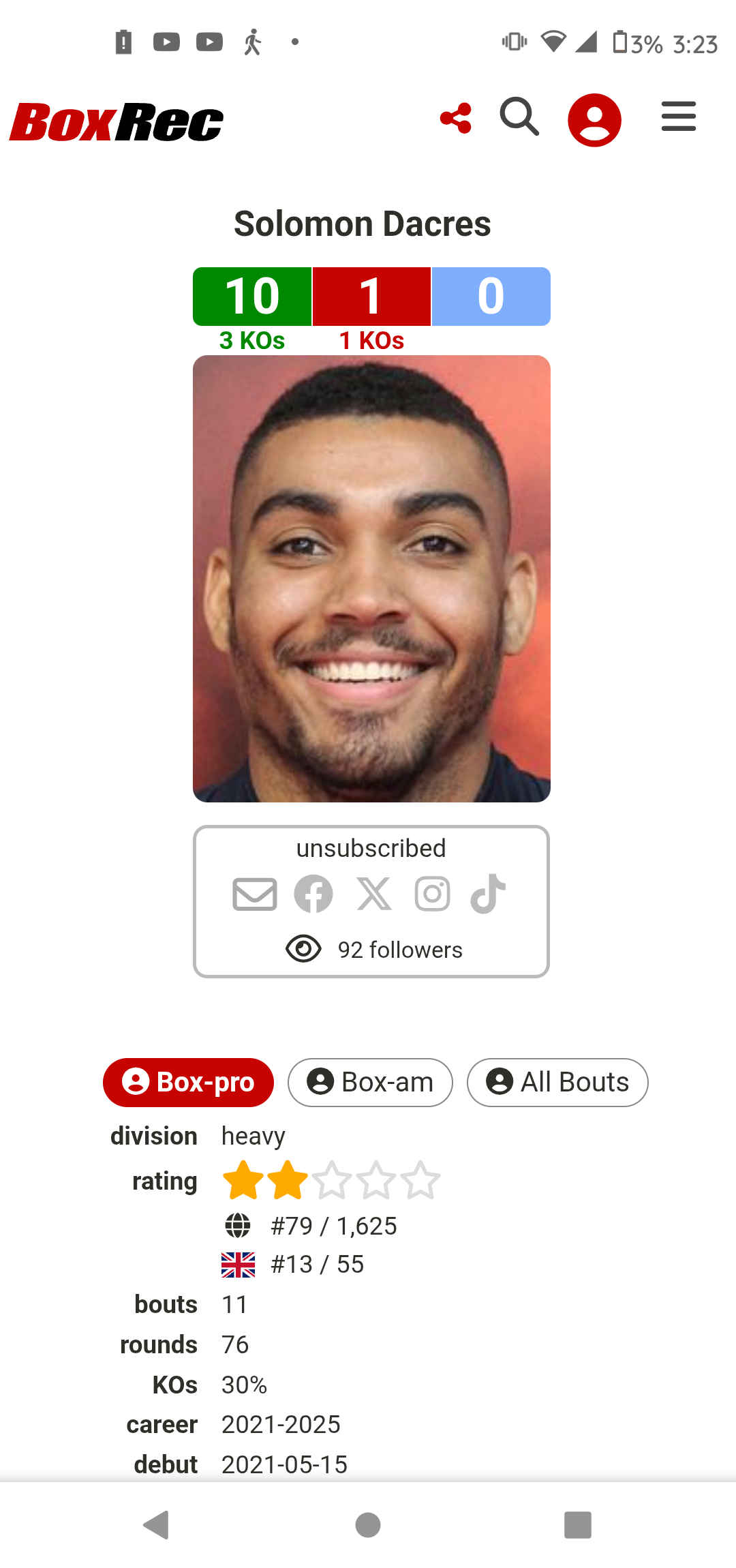Select the Box-pro tab

[188, 1082]
